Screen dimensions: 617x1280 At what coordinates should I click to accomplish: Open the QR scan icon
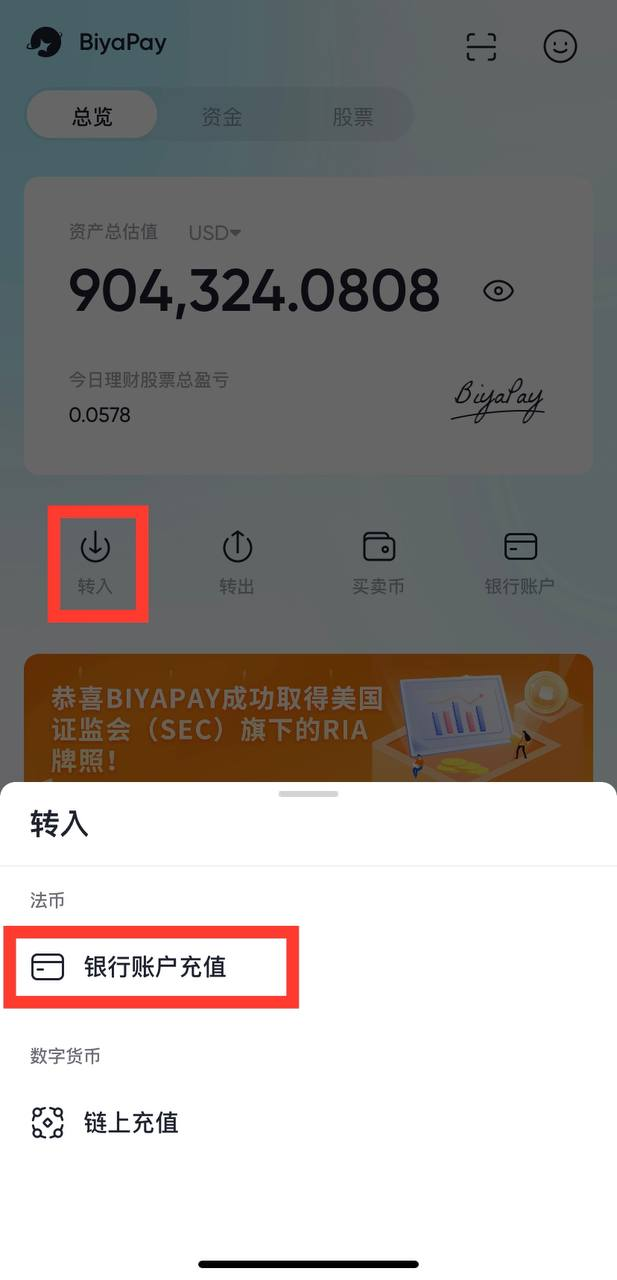click(481, 46)
